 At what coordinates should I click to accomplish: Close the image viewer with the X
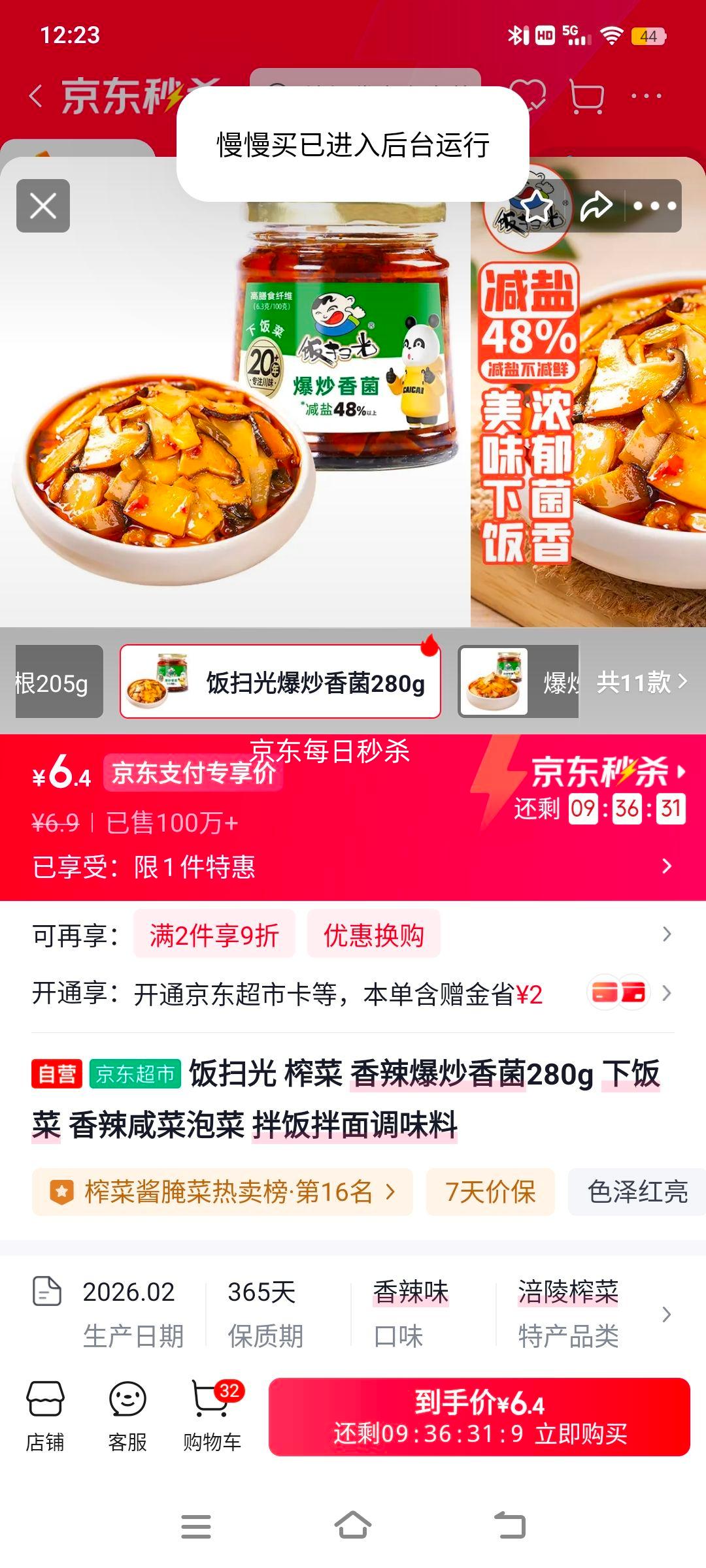click(42, 206)
